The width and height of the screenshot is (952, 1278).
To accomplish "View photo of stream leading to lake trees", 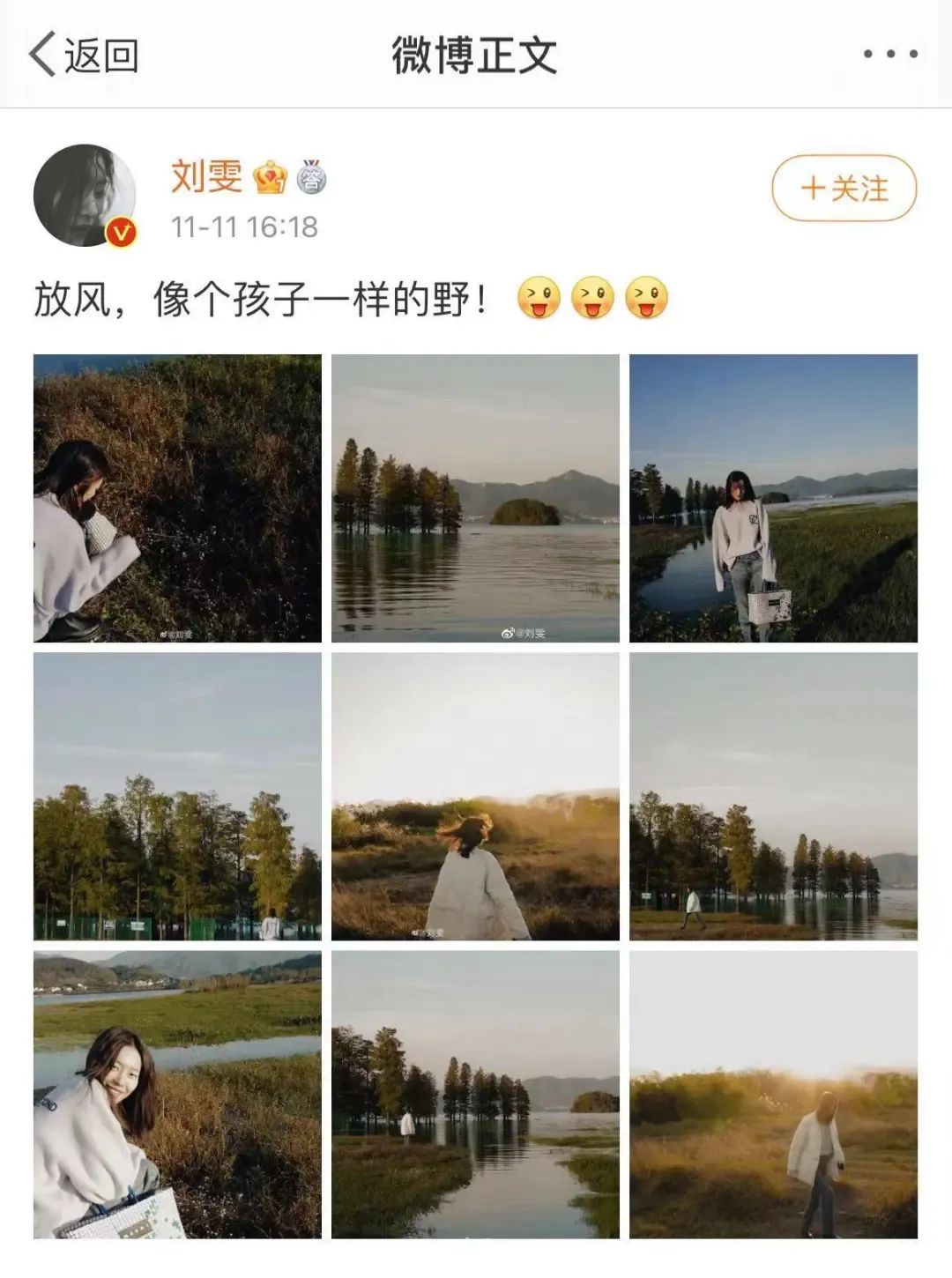I will click(475, 1094).
